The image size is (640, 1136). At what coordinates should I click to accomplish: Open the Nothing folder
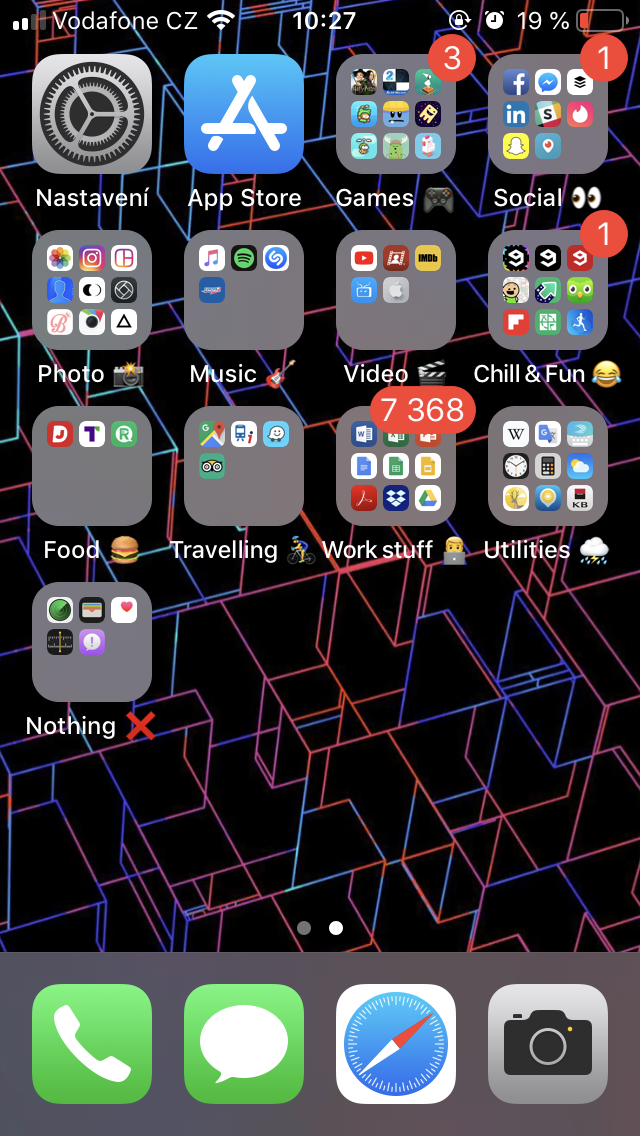coord(92,642)
